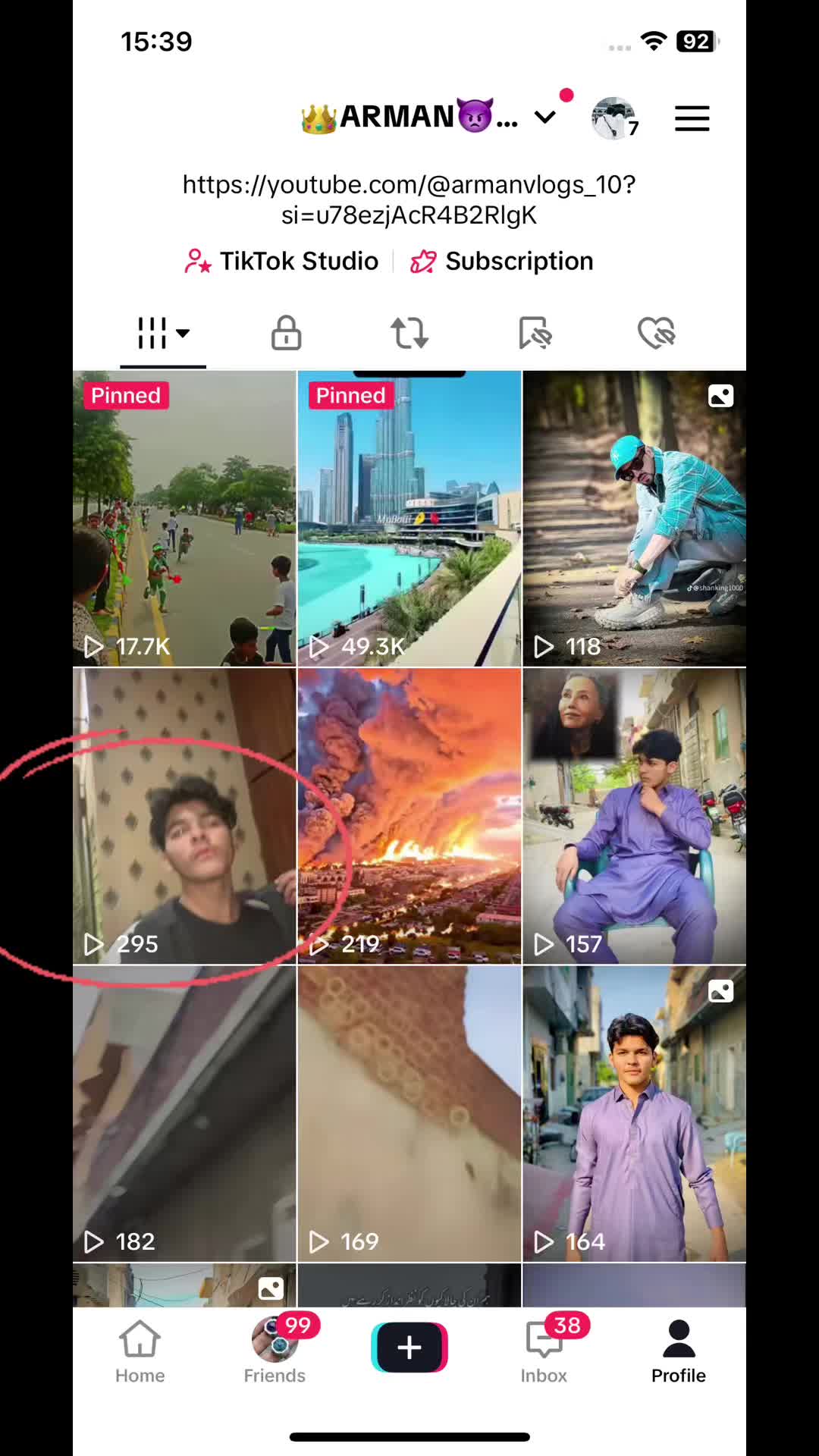Screen dimensions: 819x1456
Task: Play the circled video with 295 views
Action: pyautogui.click(x=184, y=816)
